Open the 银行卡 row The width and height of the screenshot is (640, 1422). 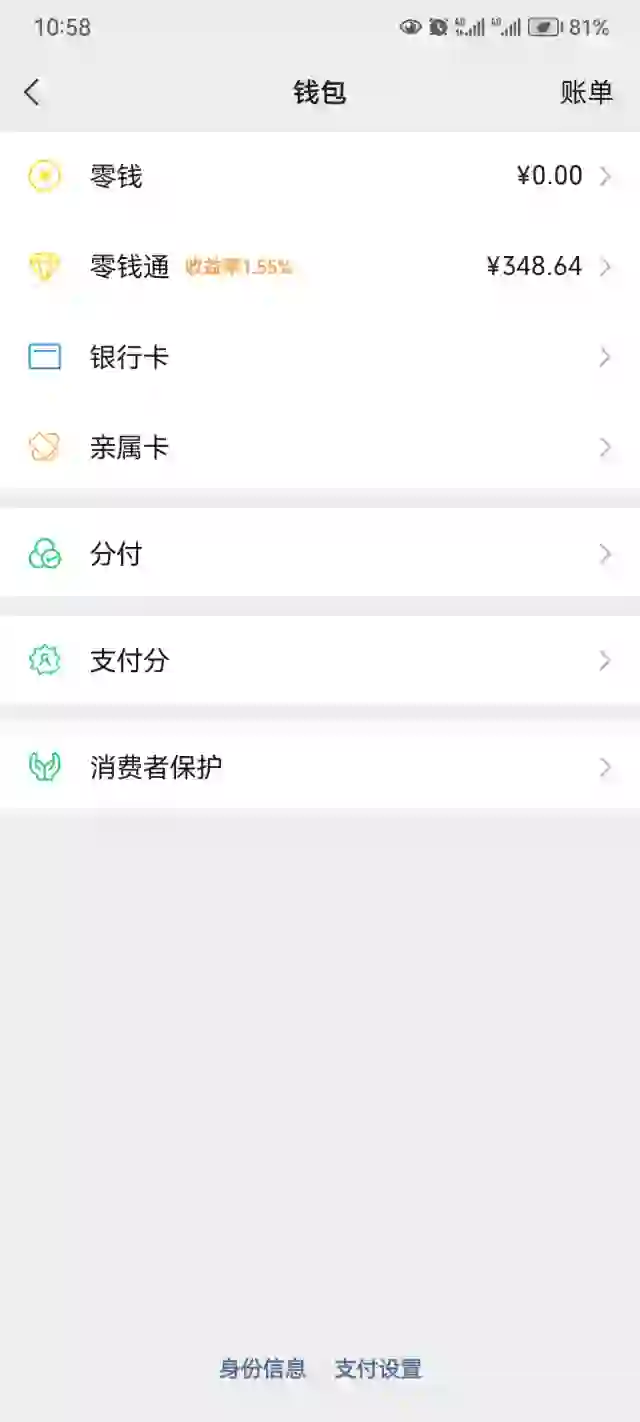coord(320,357)
